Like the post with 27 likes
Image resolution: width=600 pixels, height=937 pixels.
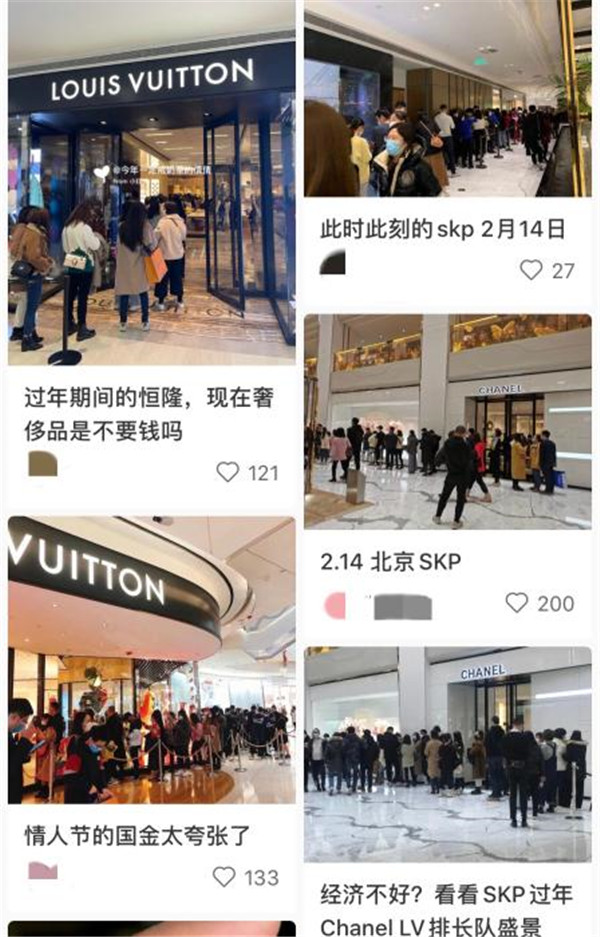(x=532, y=270)
